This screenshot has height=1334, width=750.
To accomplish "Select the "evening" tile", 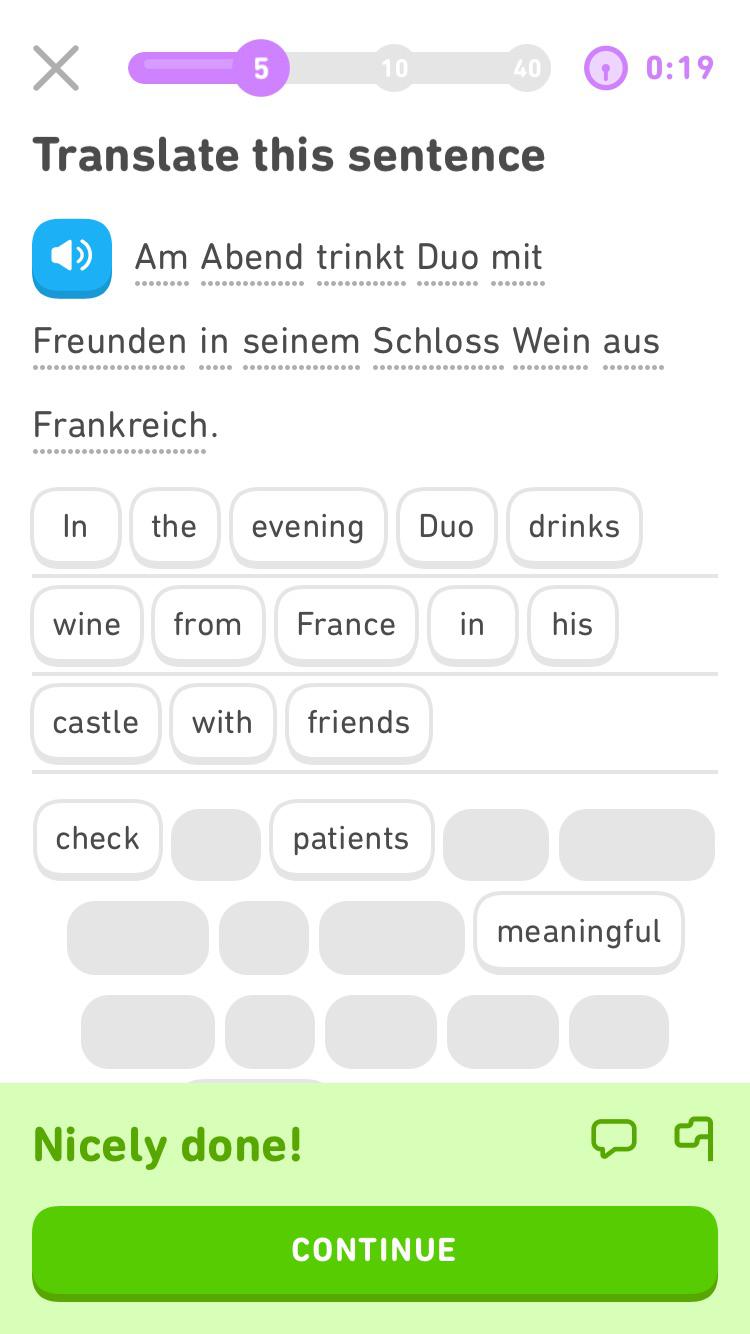I will tap(308, 527).
